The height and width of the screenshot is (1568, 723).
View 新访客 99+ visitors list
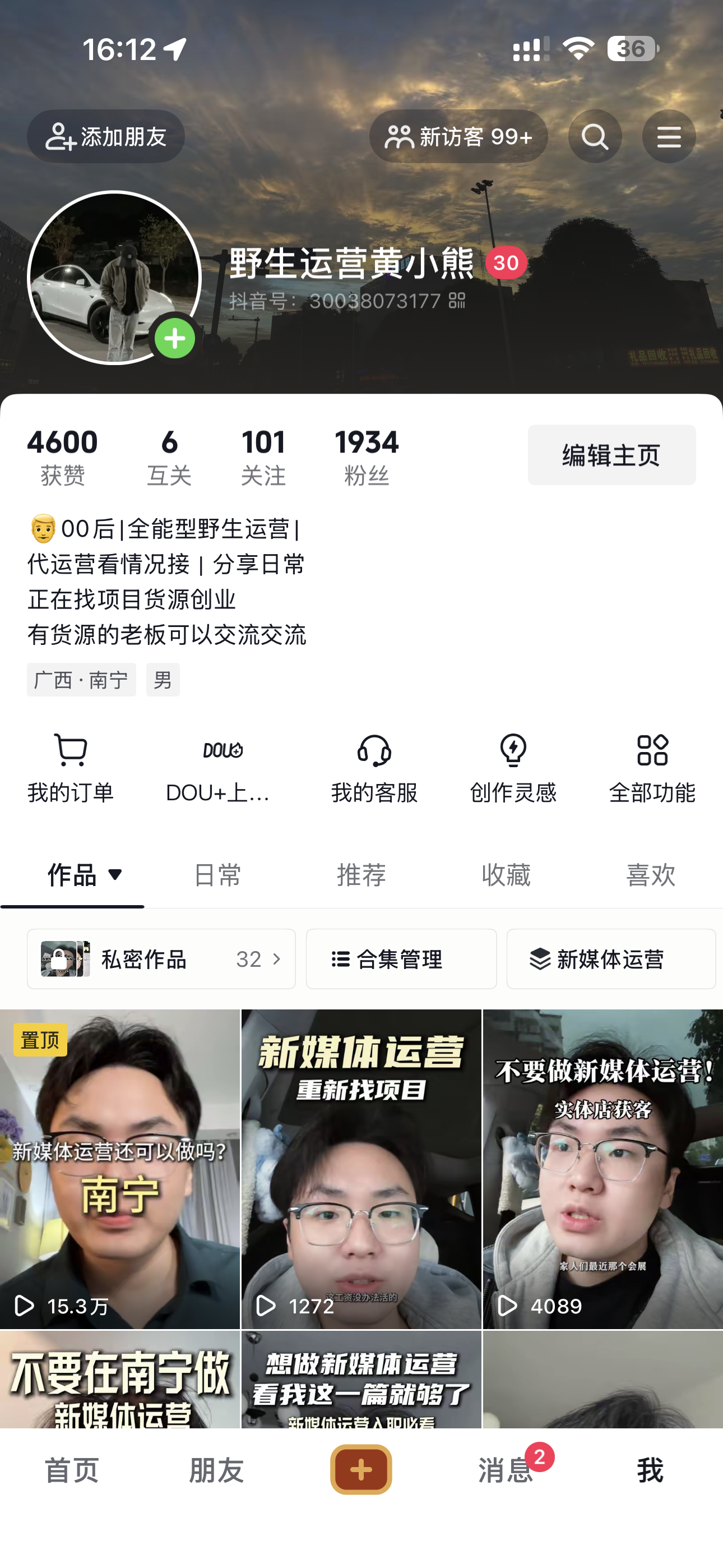click(458, 136)
